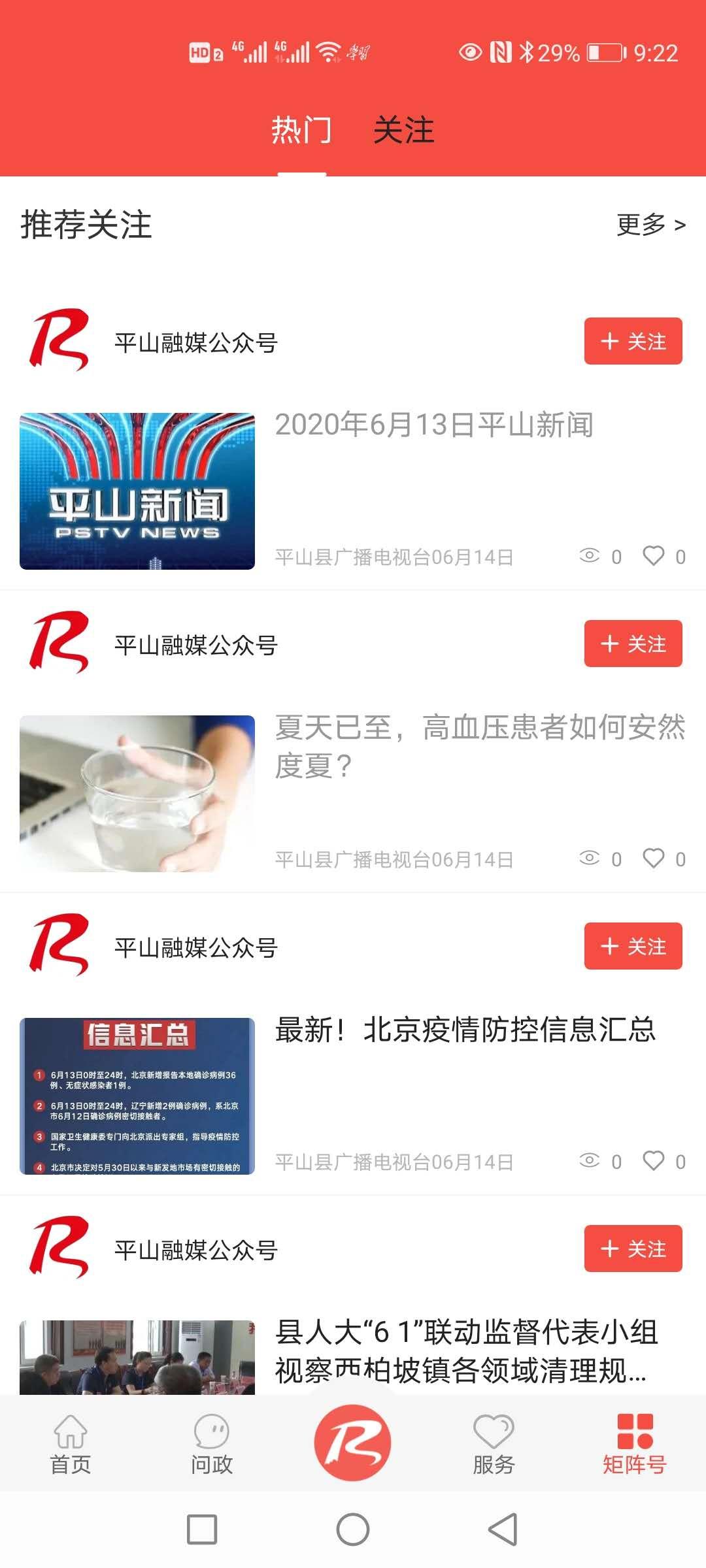
Task: Read 夏天已至，高血压患者如何安然度夏 article
Action: point(479,746)
